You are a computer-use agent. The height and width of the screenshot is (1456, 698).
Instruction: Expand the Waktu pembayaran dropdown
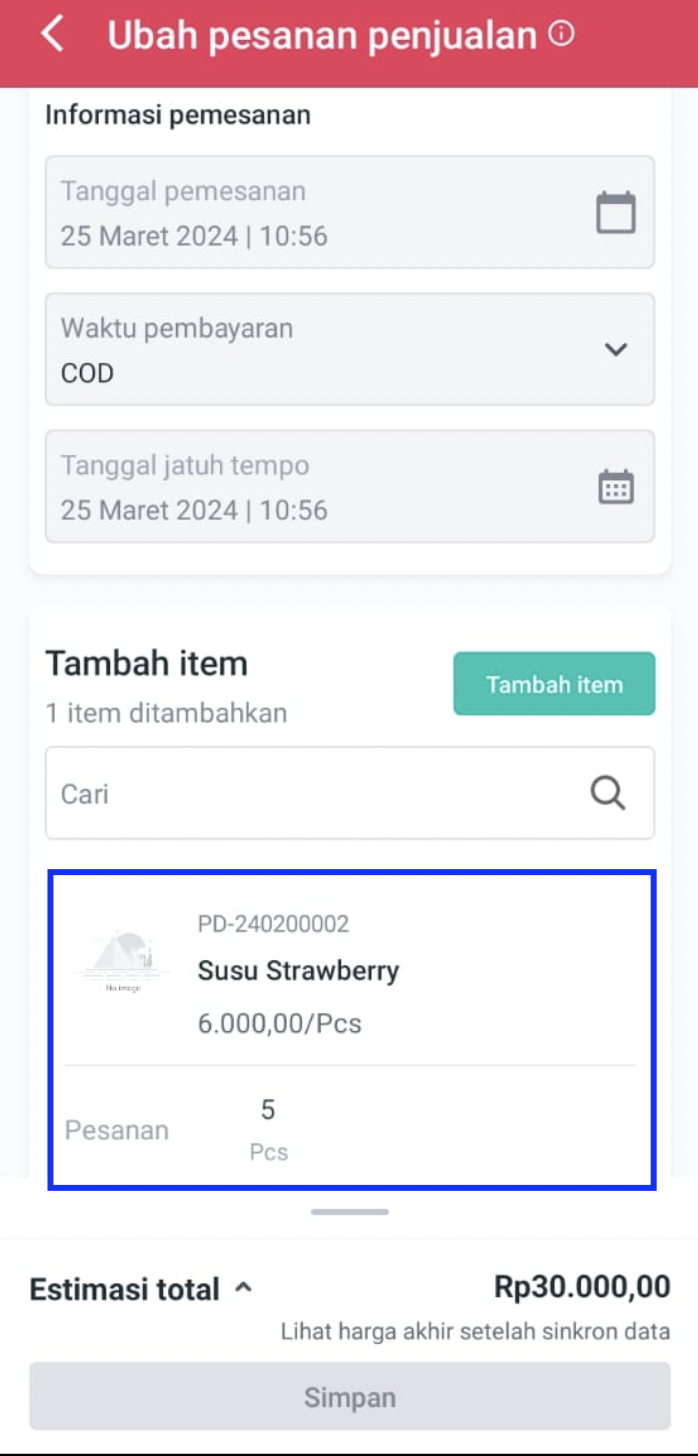(615, 349)
